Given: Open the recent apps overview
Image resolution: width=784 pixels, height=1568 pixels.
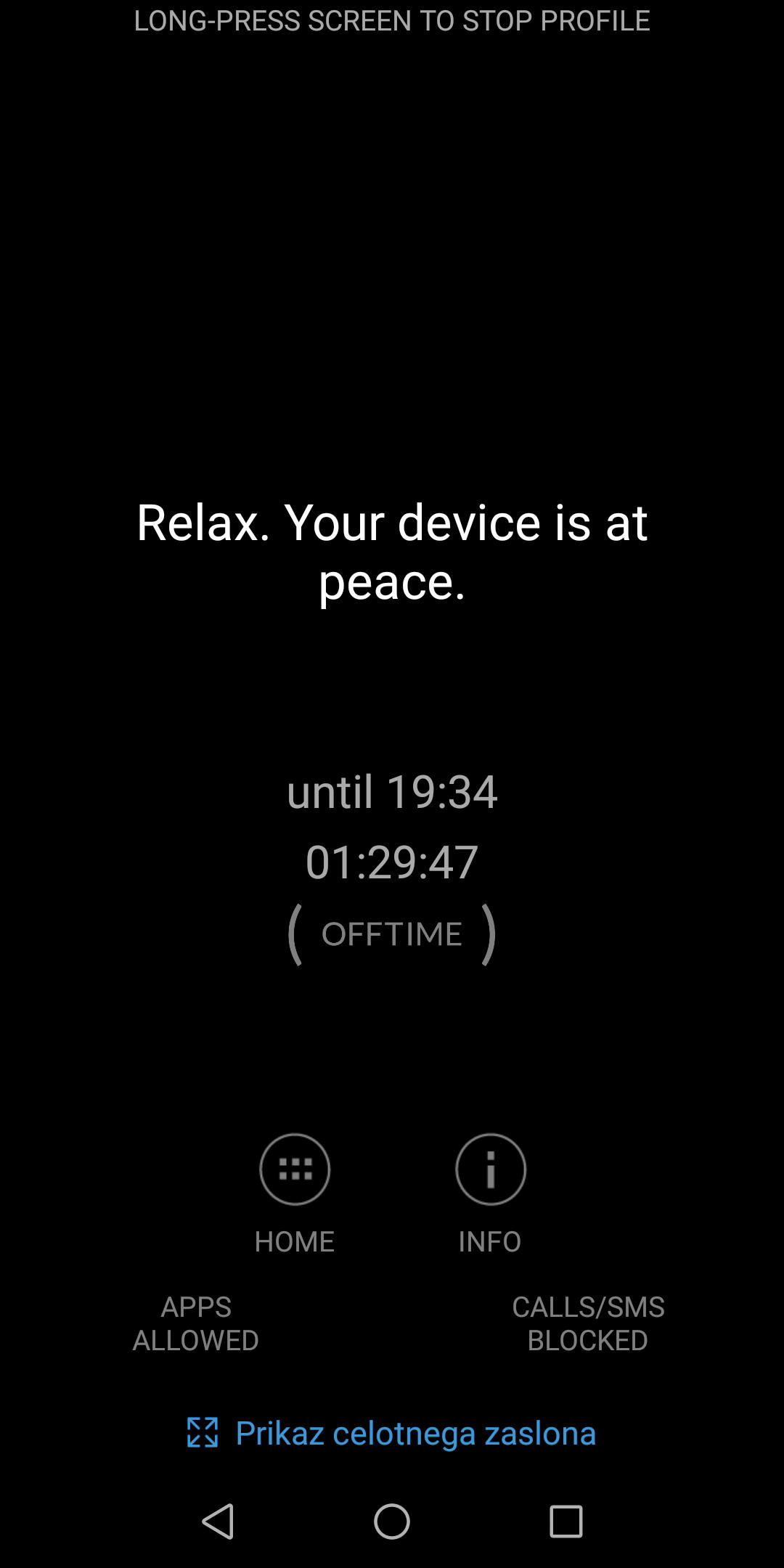Looking at the screenshot, I should pos(566,1521).
